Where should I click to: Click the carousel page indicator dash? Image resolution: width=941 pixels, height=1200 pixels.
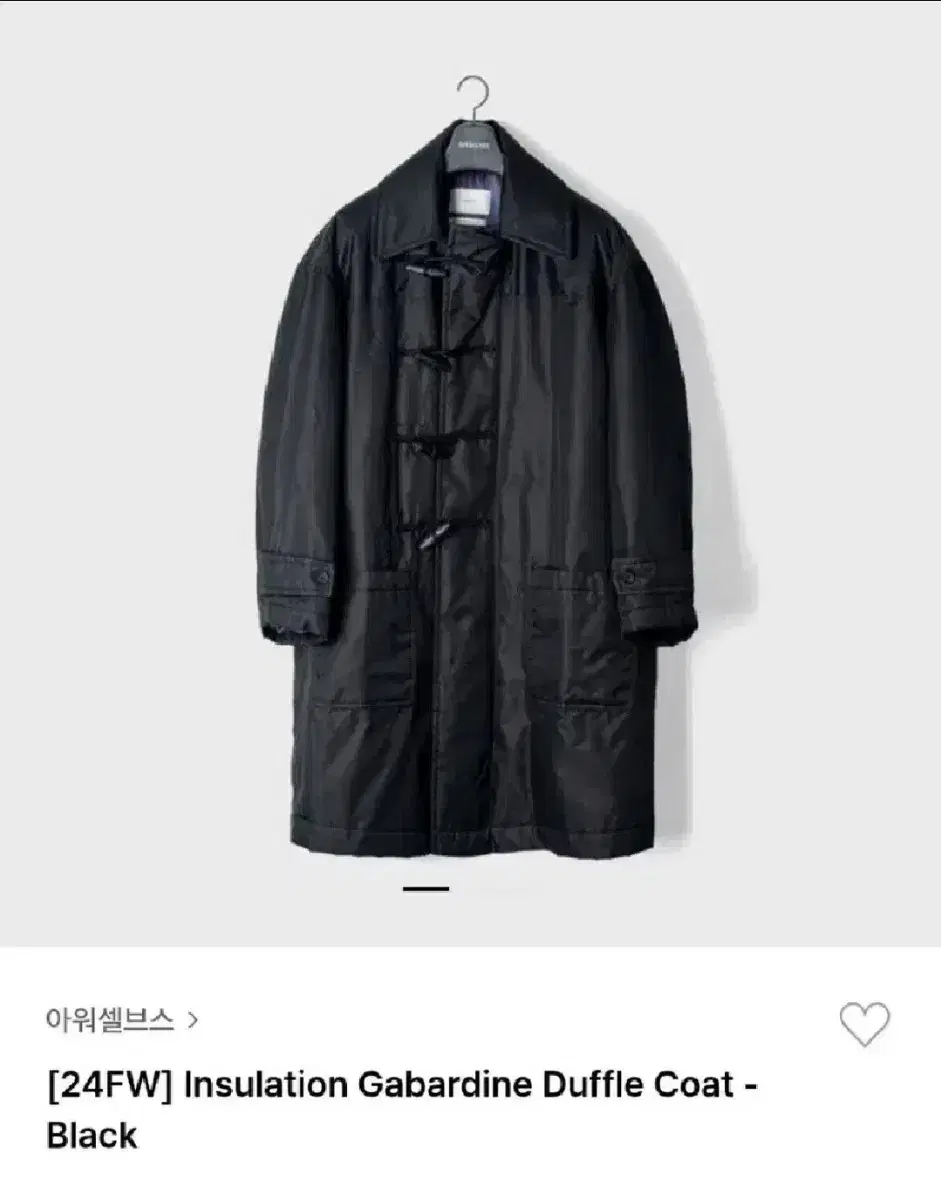[424, 888]
